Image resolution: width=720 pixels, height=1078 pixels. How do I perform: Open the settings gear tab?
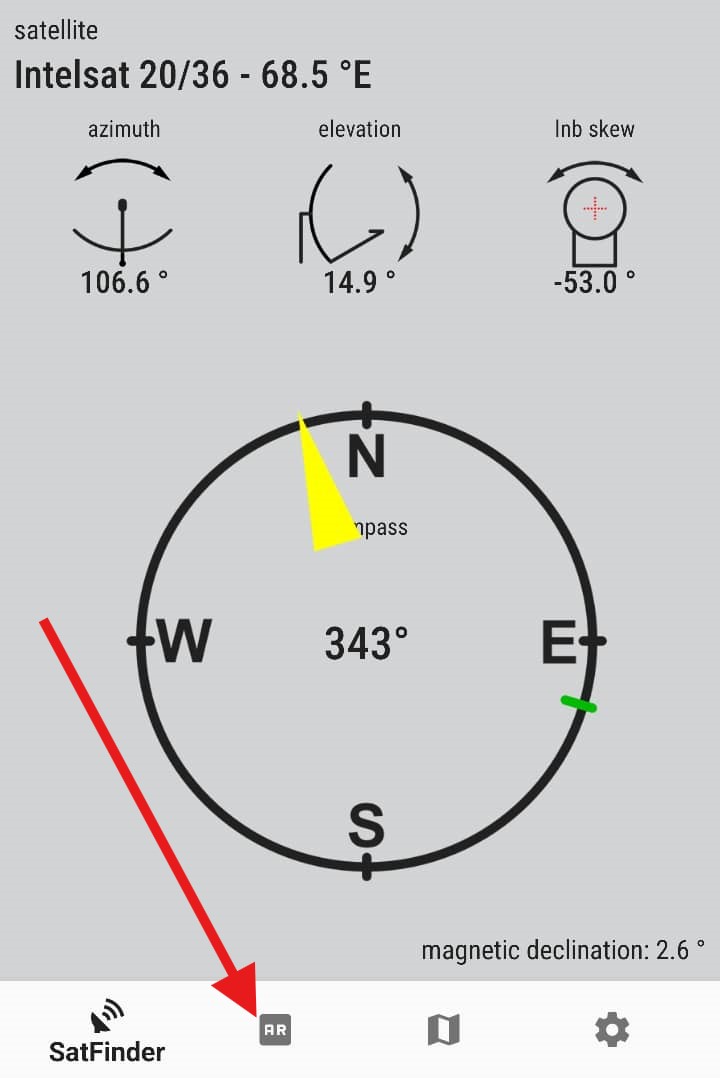click(x=611, y=1029)
